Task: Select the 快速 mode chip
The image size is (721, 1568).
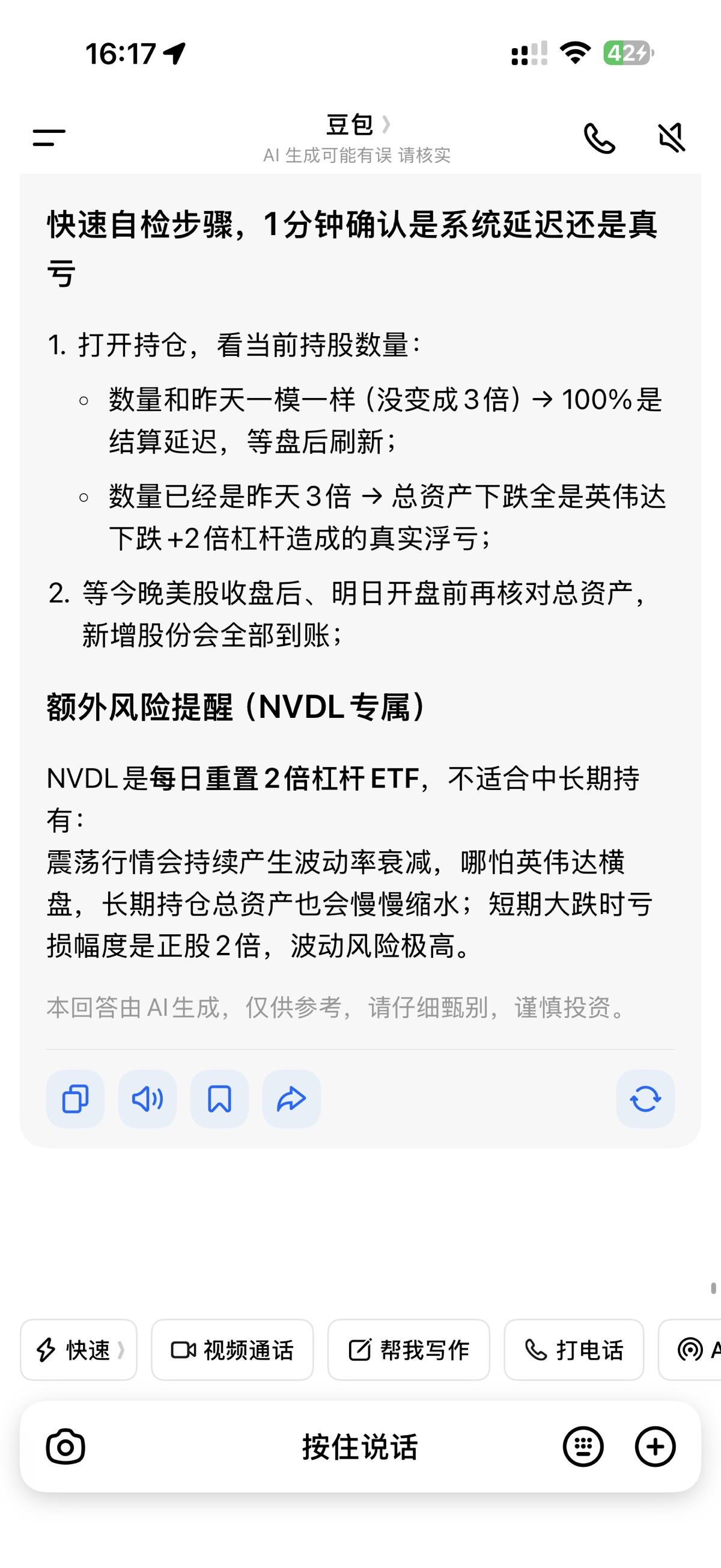Action: point(79,1350)
